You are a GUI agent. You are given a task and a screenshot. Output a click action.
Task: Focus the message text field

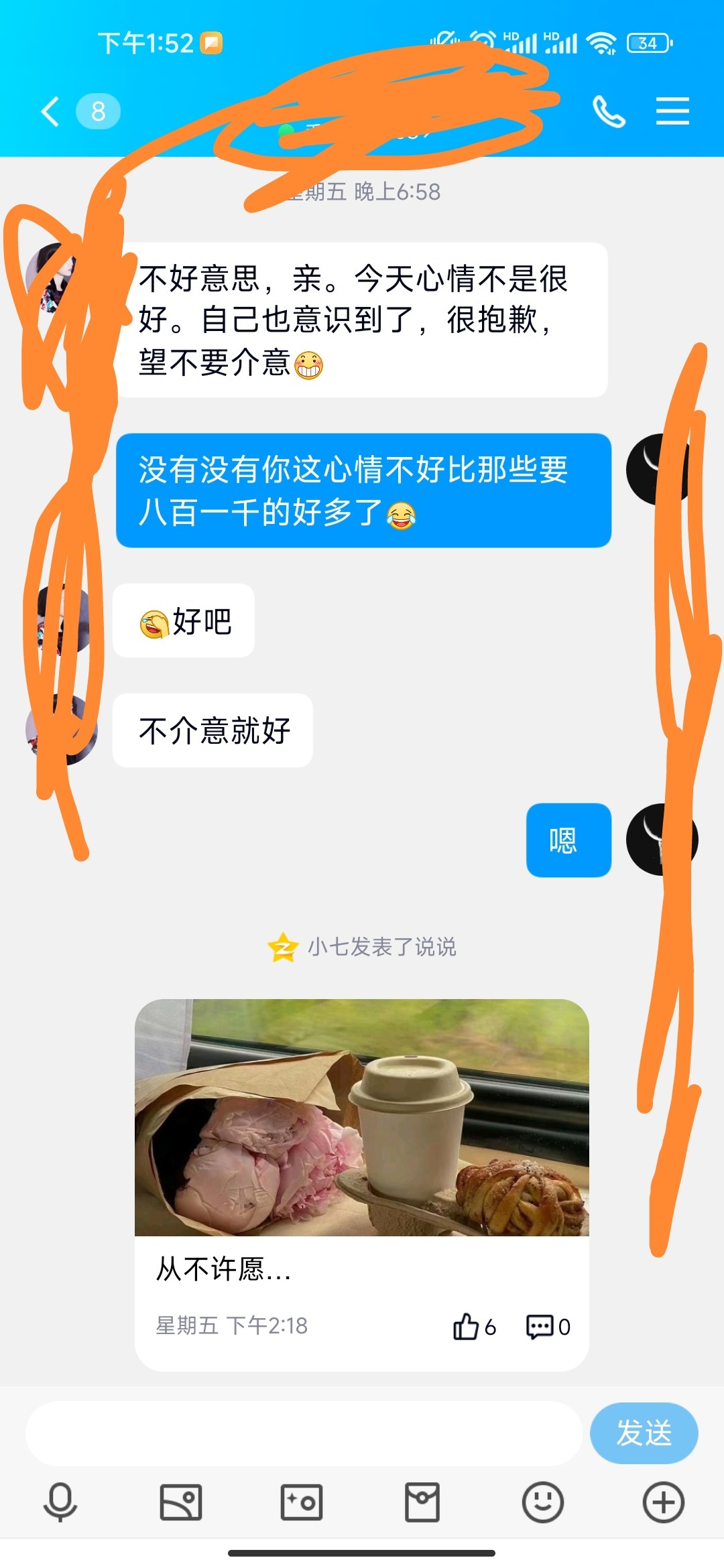[x=303, y=1433]
